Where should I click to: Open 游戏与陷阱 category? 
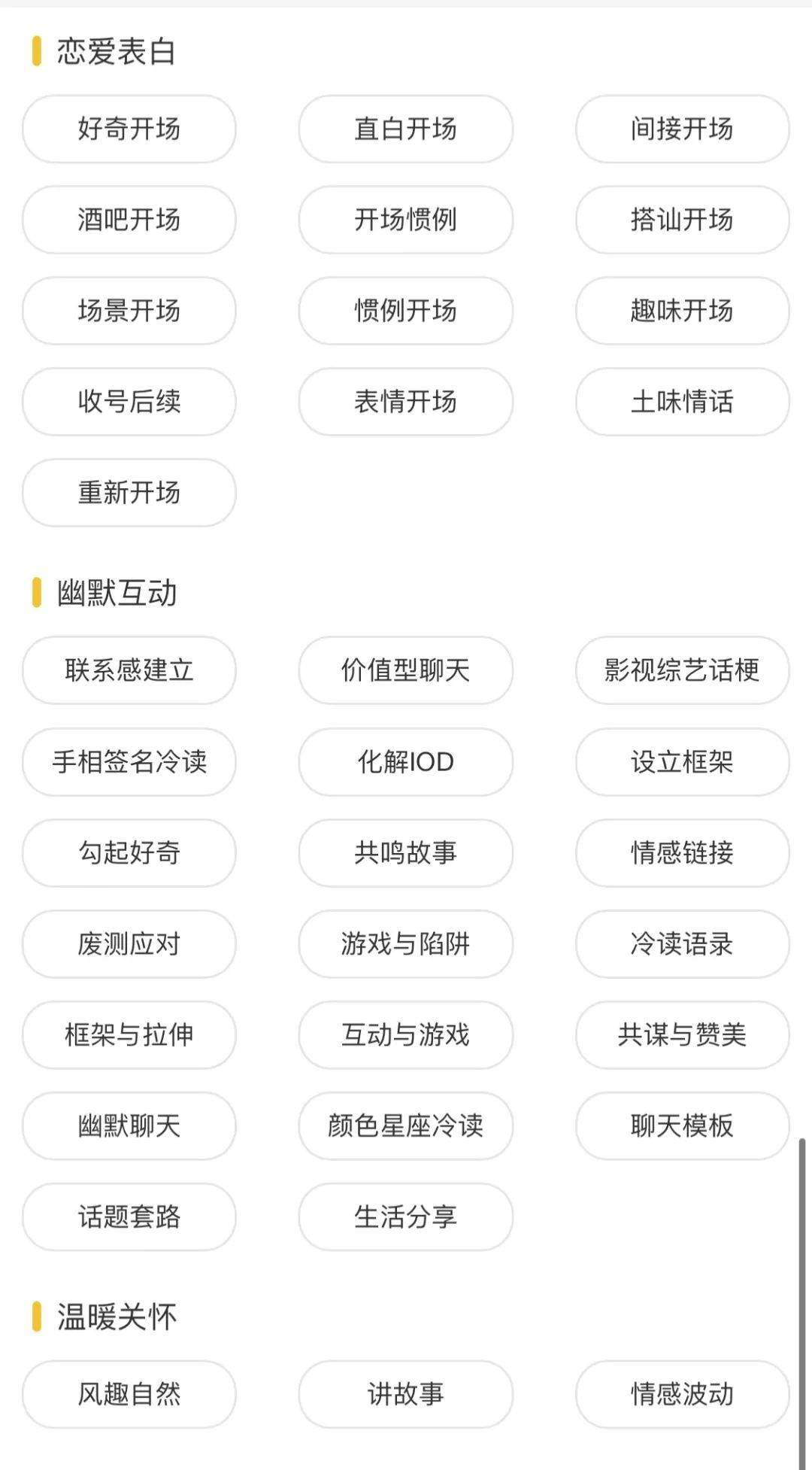point(406,944)
